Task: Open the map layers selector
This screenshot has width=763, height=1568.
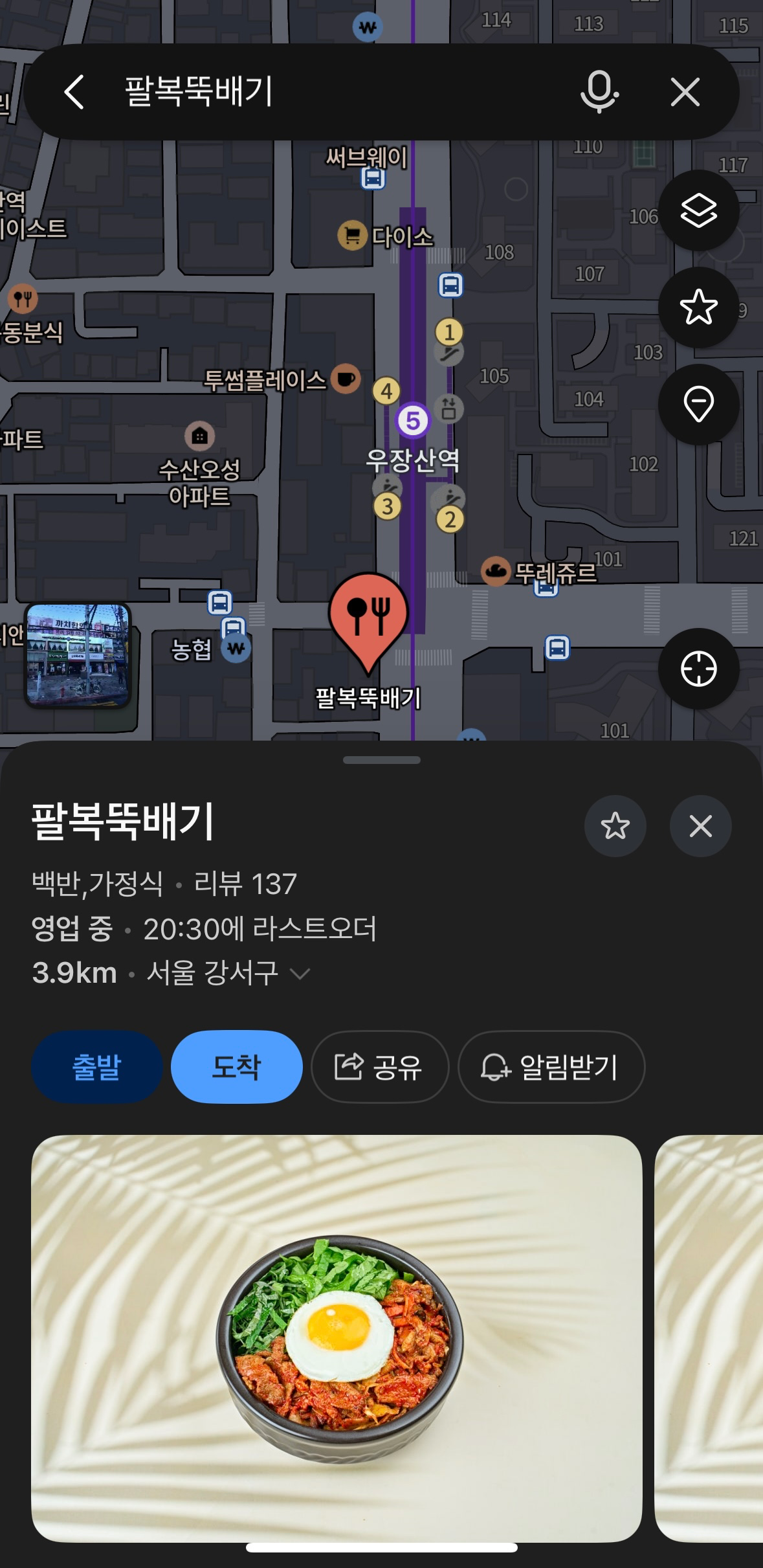Action: pos(698,210)
